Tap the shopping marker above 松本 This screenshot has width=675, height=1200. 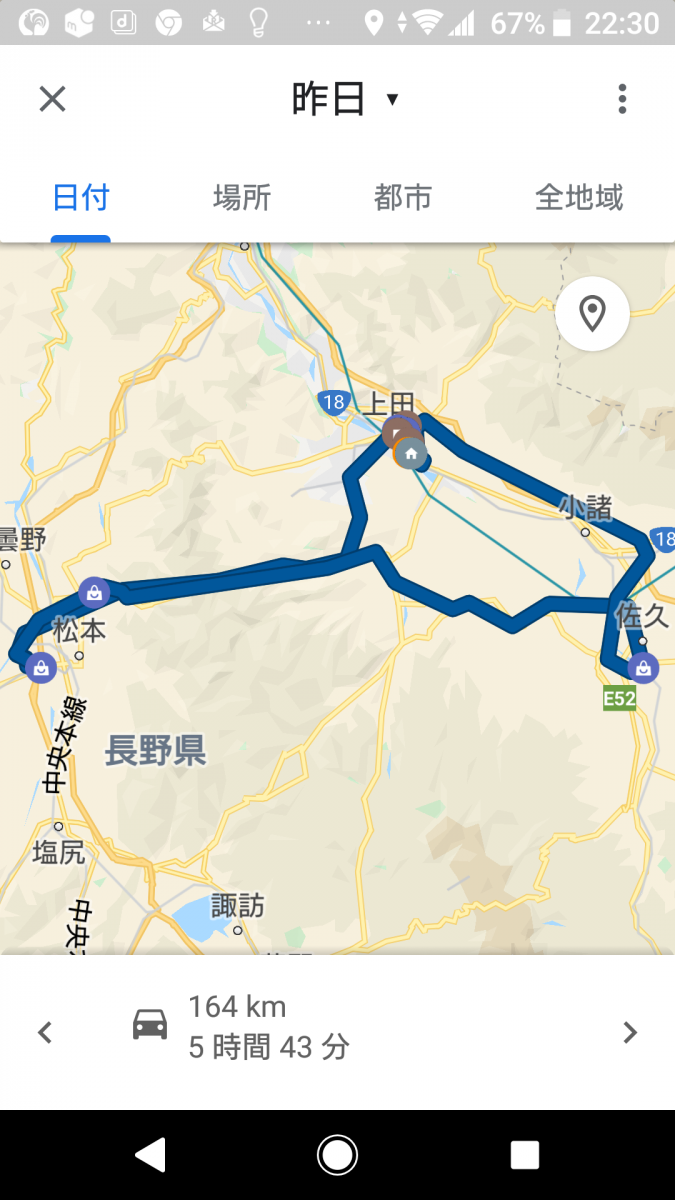(93, 591)
